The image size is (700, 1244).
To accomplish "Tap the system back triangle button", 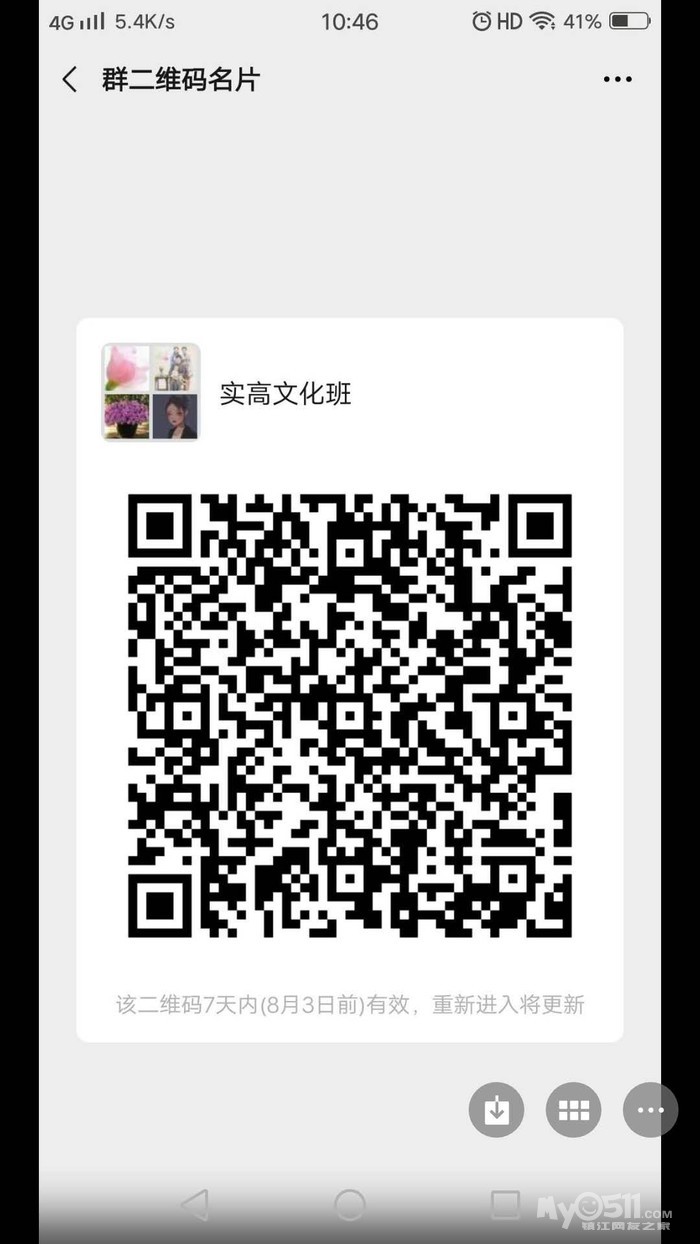I will point(195,1204).
